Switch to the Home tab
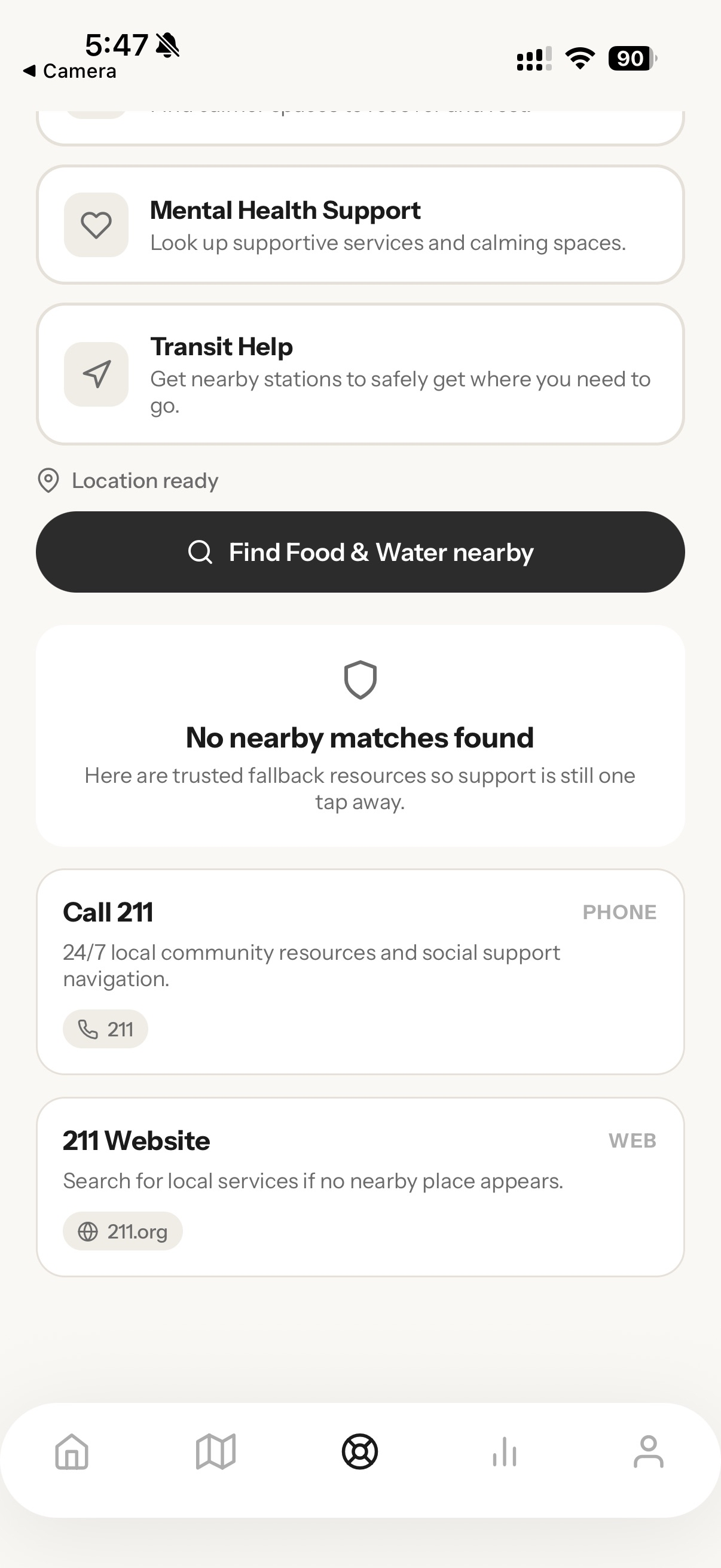The height and width of the screenshot is (1568, 721). pos(72,1452)
